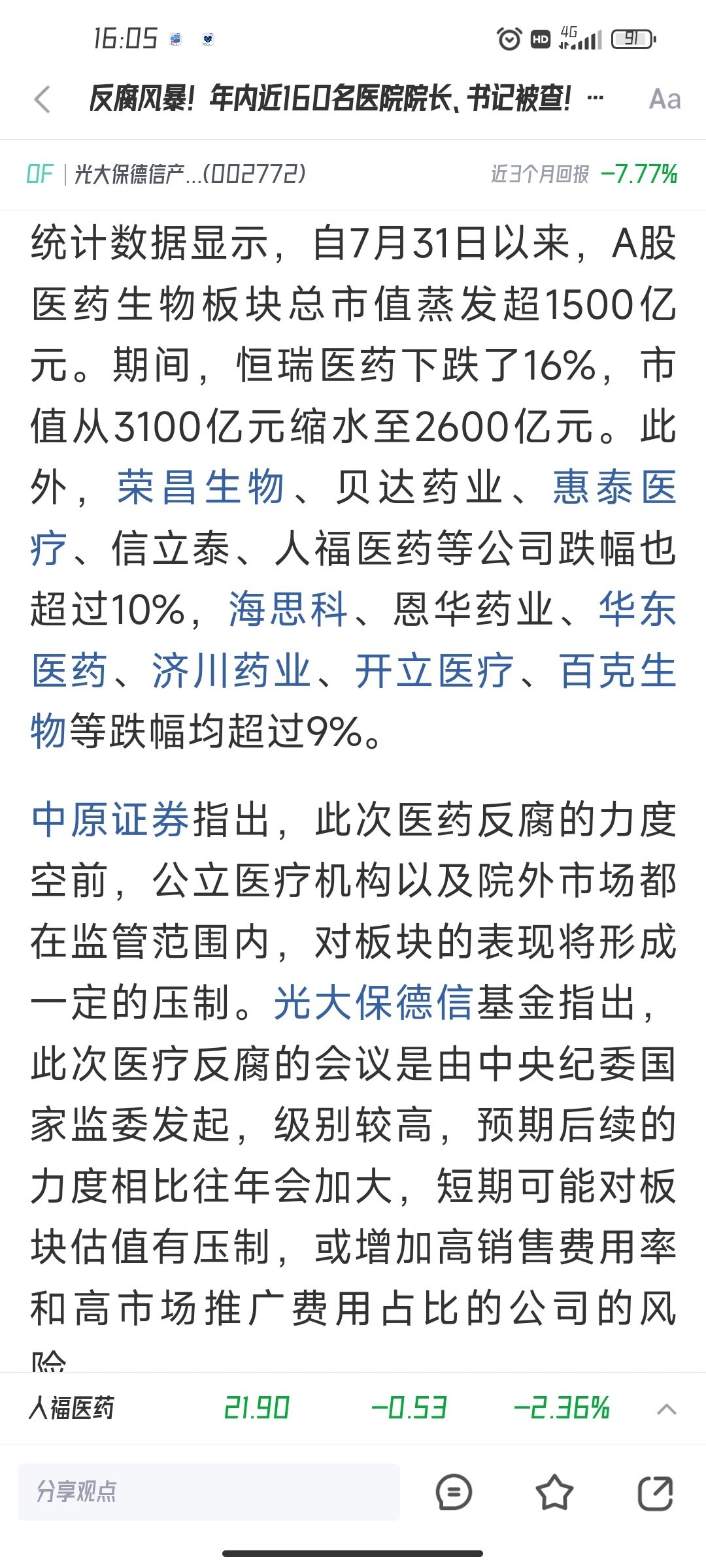Go back using the header arrow
This screenshot has width=706, height=1568.
pyautogui.click(x=42, y=99)
